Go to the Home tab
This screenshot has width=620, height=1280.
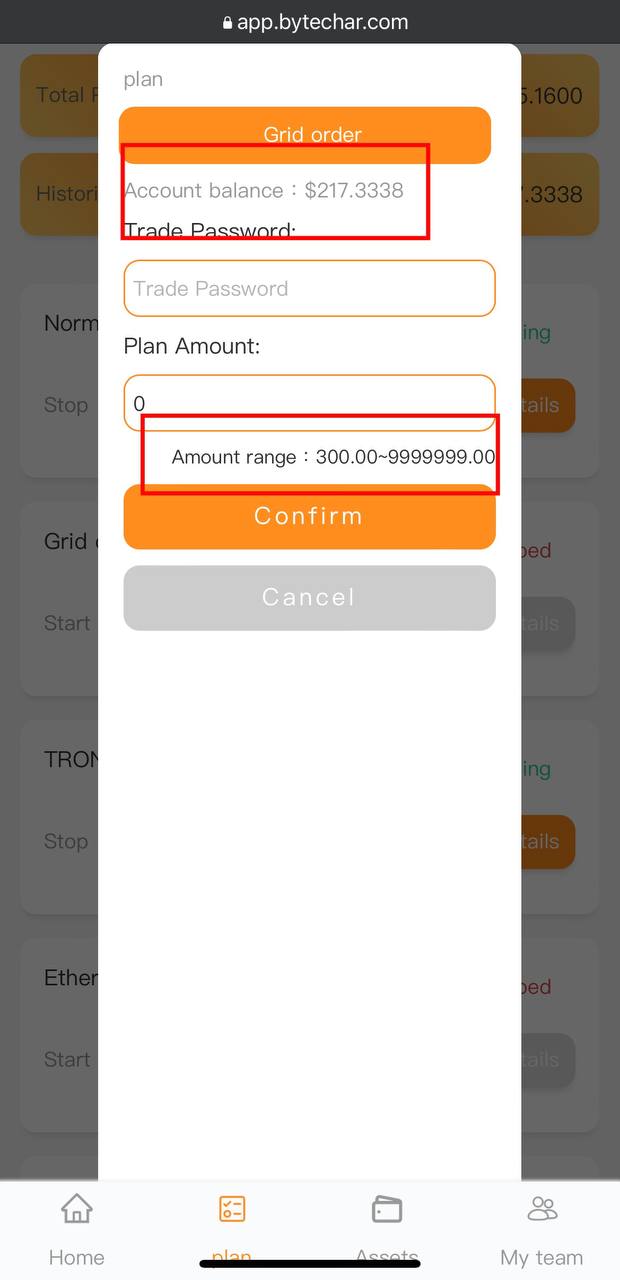(x=77, y=1228)
